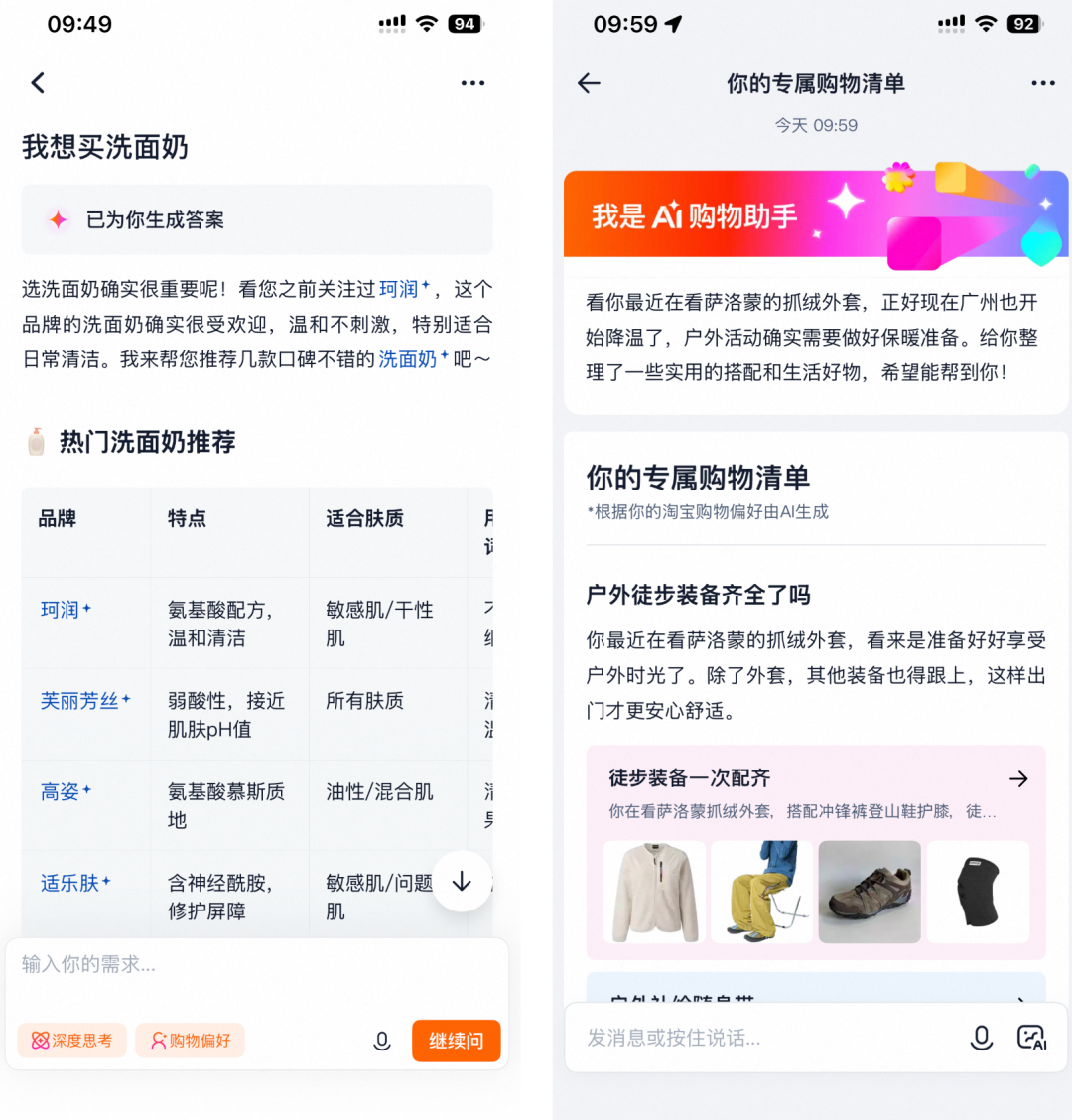Open more options on the 购物清单 page

[x=1042, y=83]
